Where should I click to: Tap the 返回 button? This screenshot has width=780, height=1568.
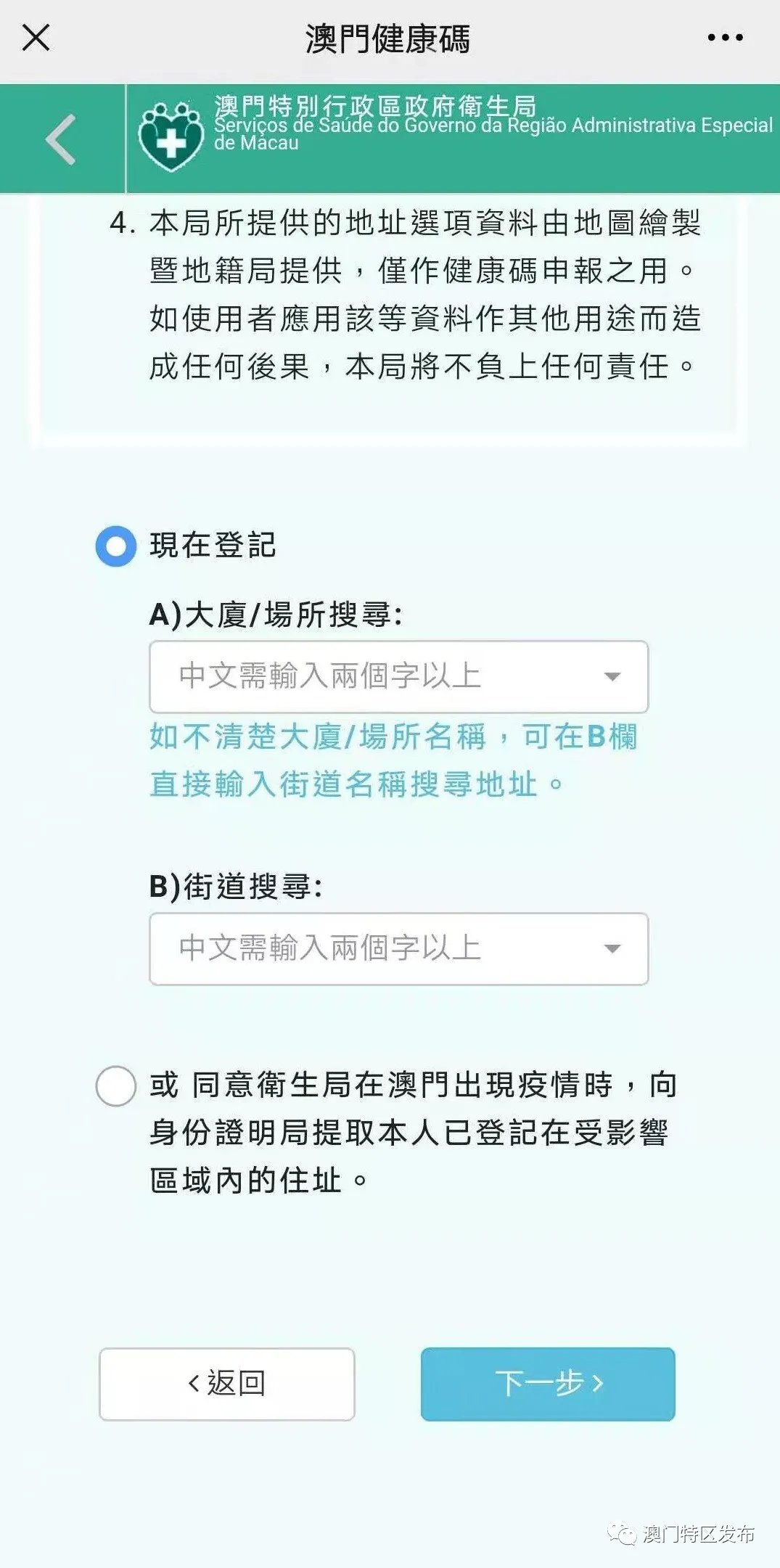click(x=226, y=1384)
